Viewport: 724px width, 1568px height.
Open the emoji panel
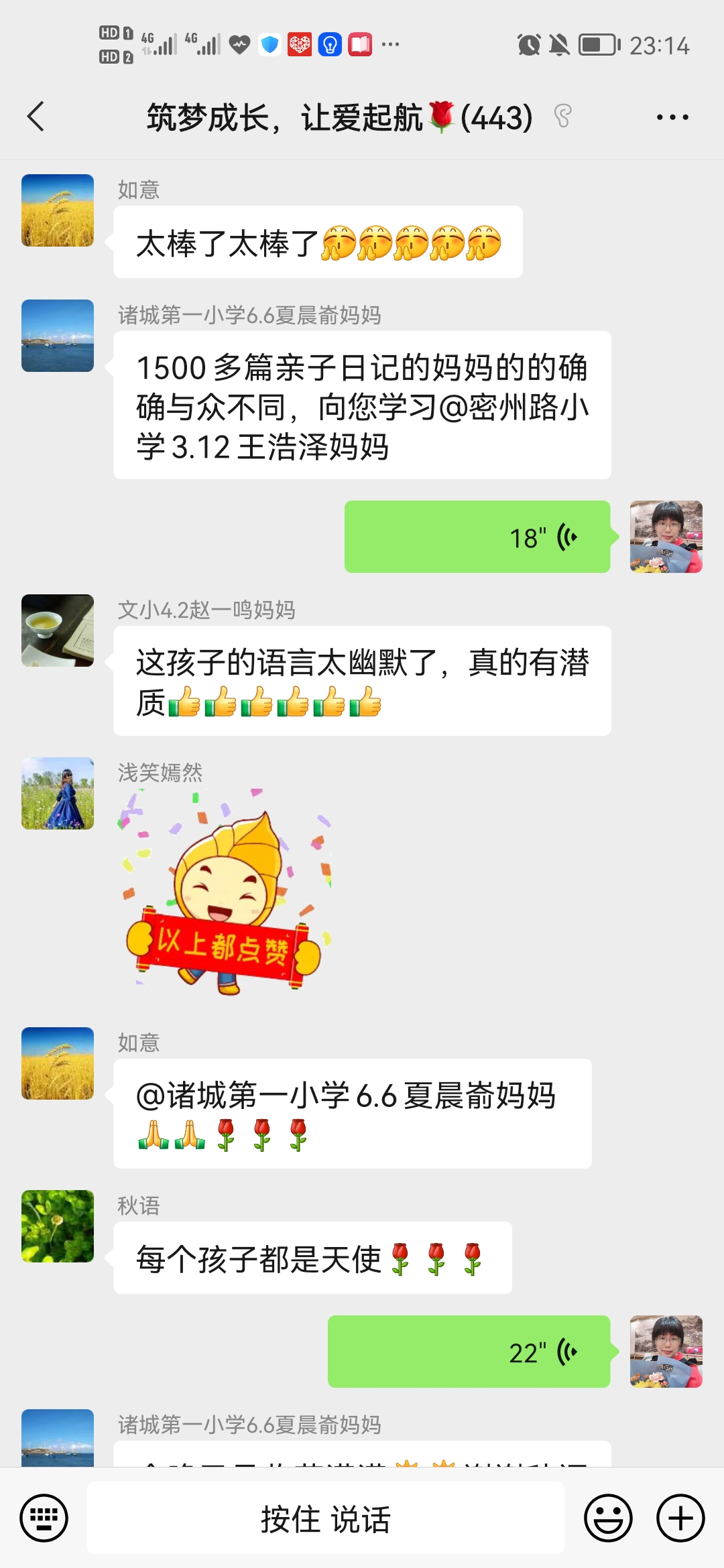607,1518
